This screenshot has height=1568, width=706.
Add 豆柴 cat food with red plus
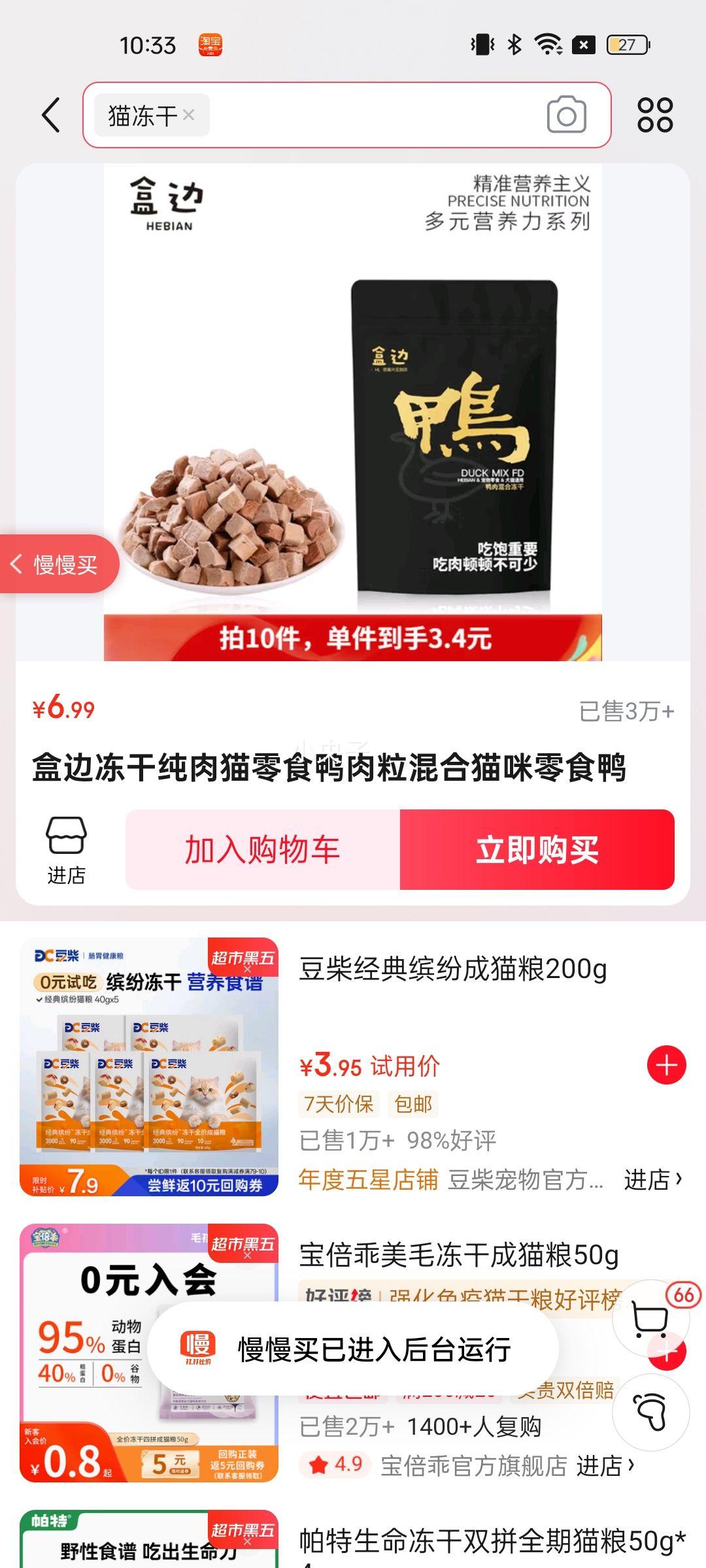click(x=666, y=1065)
